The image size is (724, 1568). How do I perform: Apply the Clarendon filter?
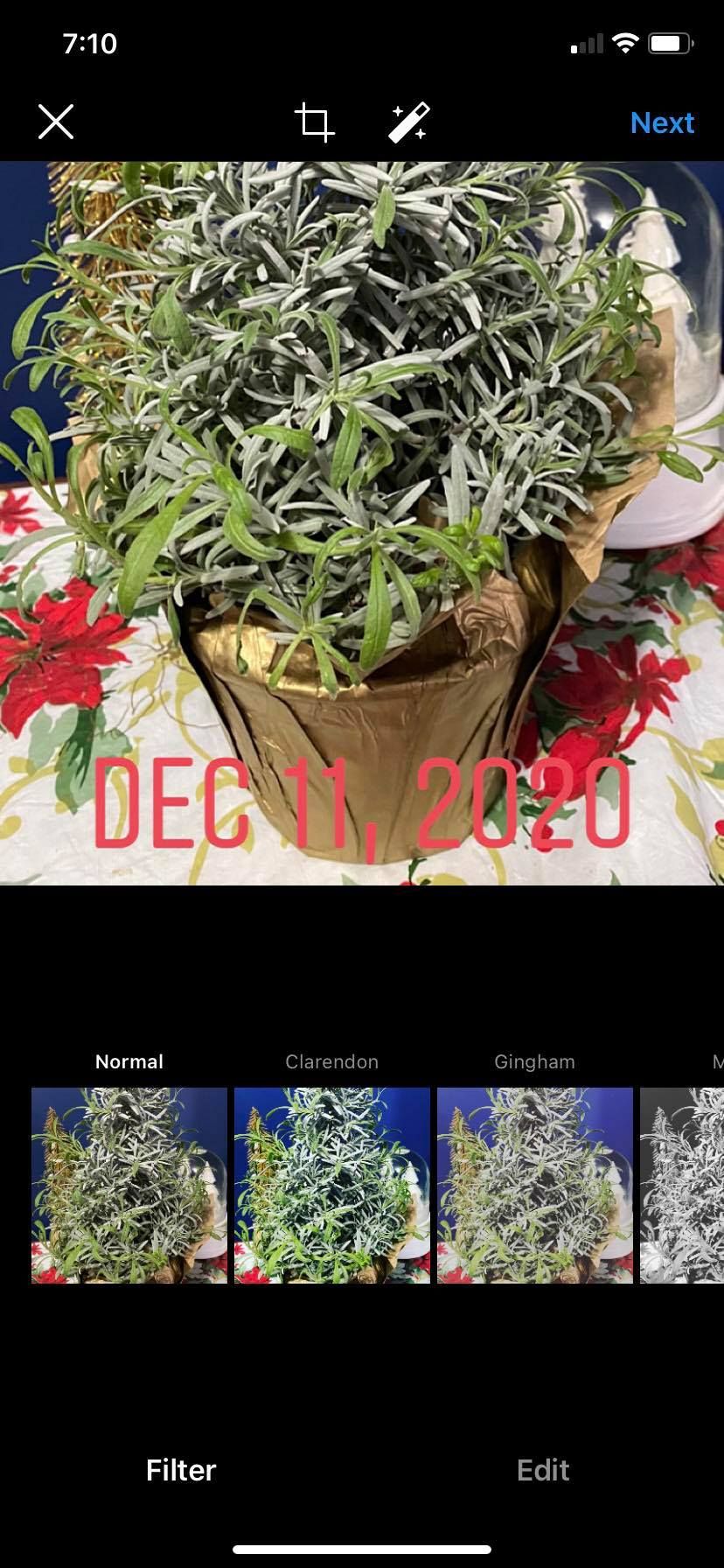pyautogui.click(x=332, y=1185)
